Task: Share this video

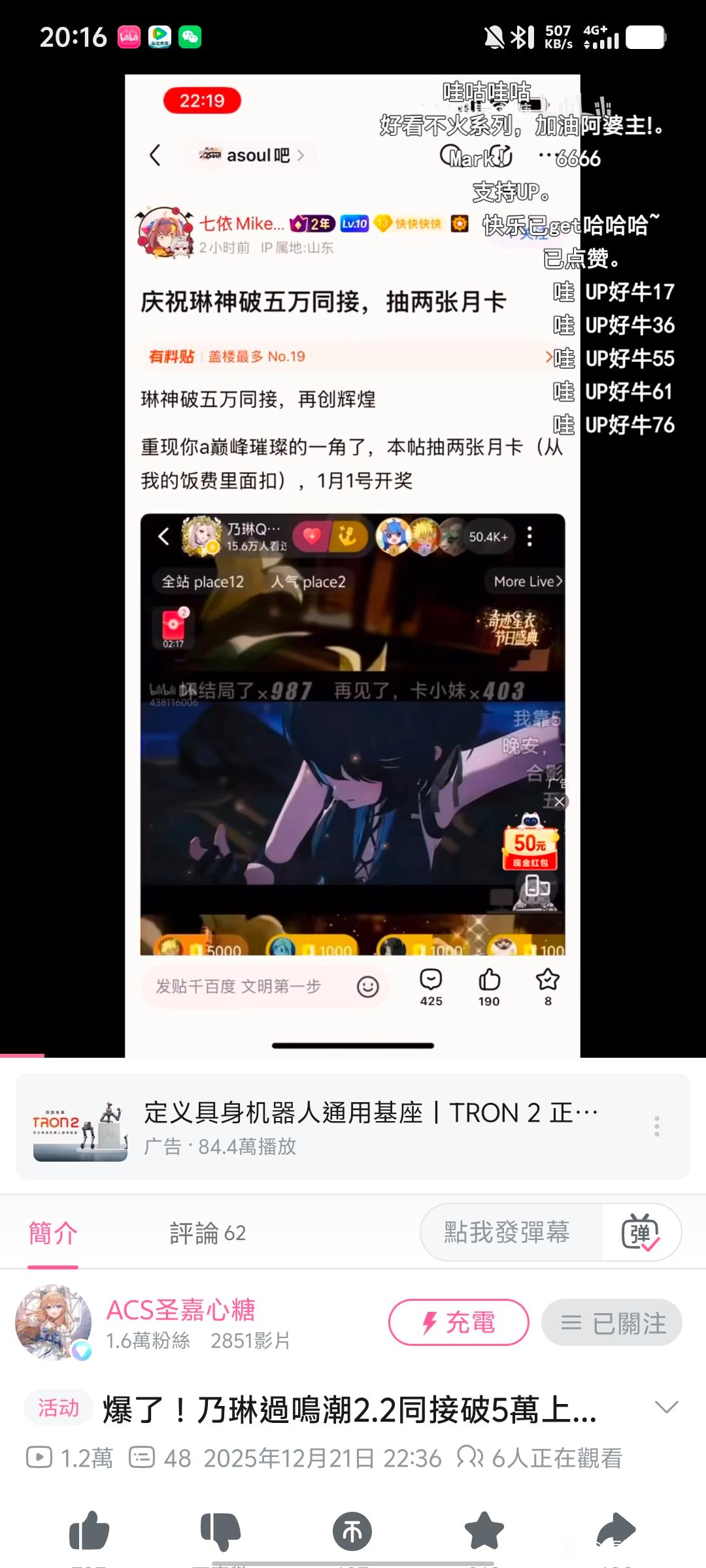Action: tap(616, 1530)
